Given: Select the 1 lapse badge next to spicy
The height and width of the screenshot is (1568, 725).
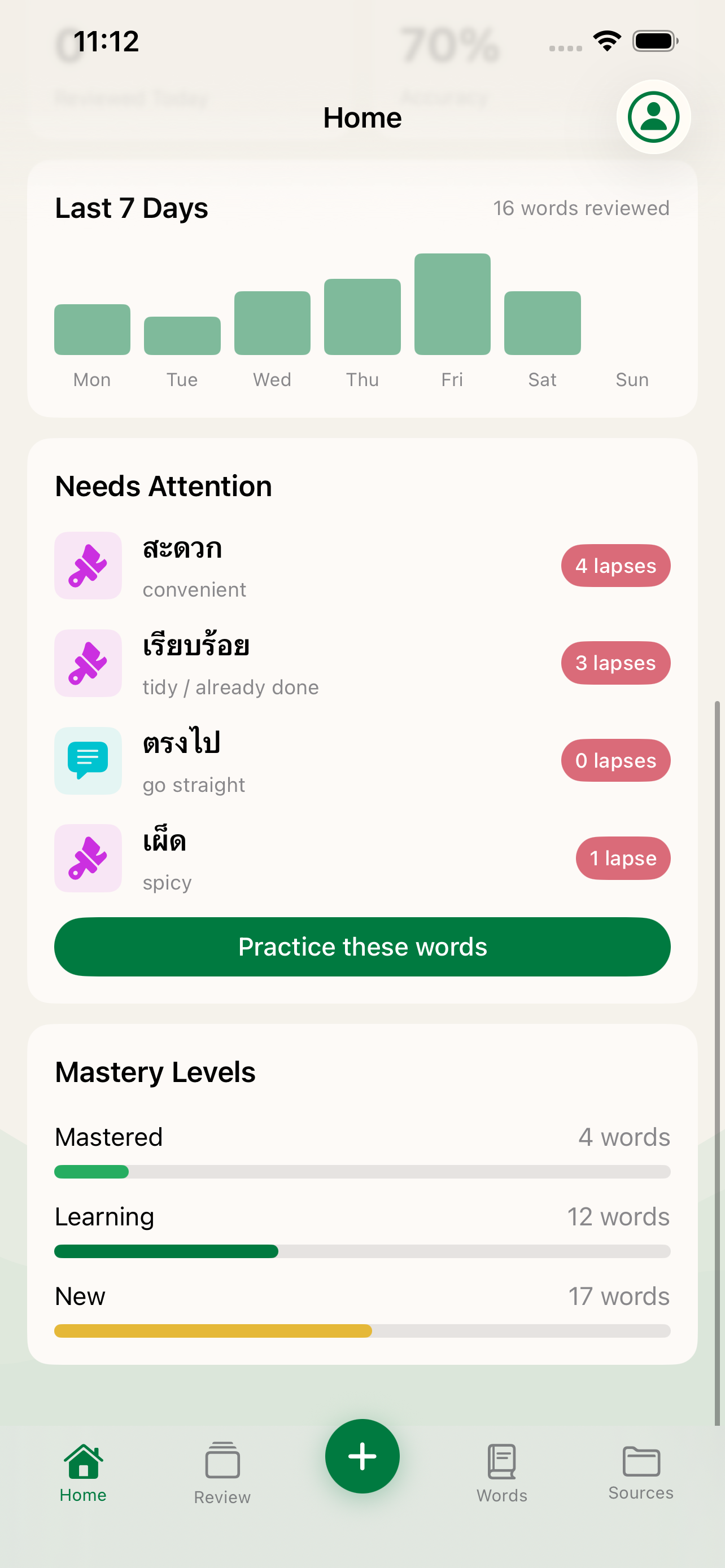Looking at the screenshot, I should pos(623,859).
